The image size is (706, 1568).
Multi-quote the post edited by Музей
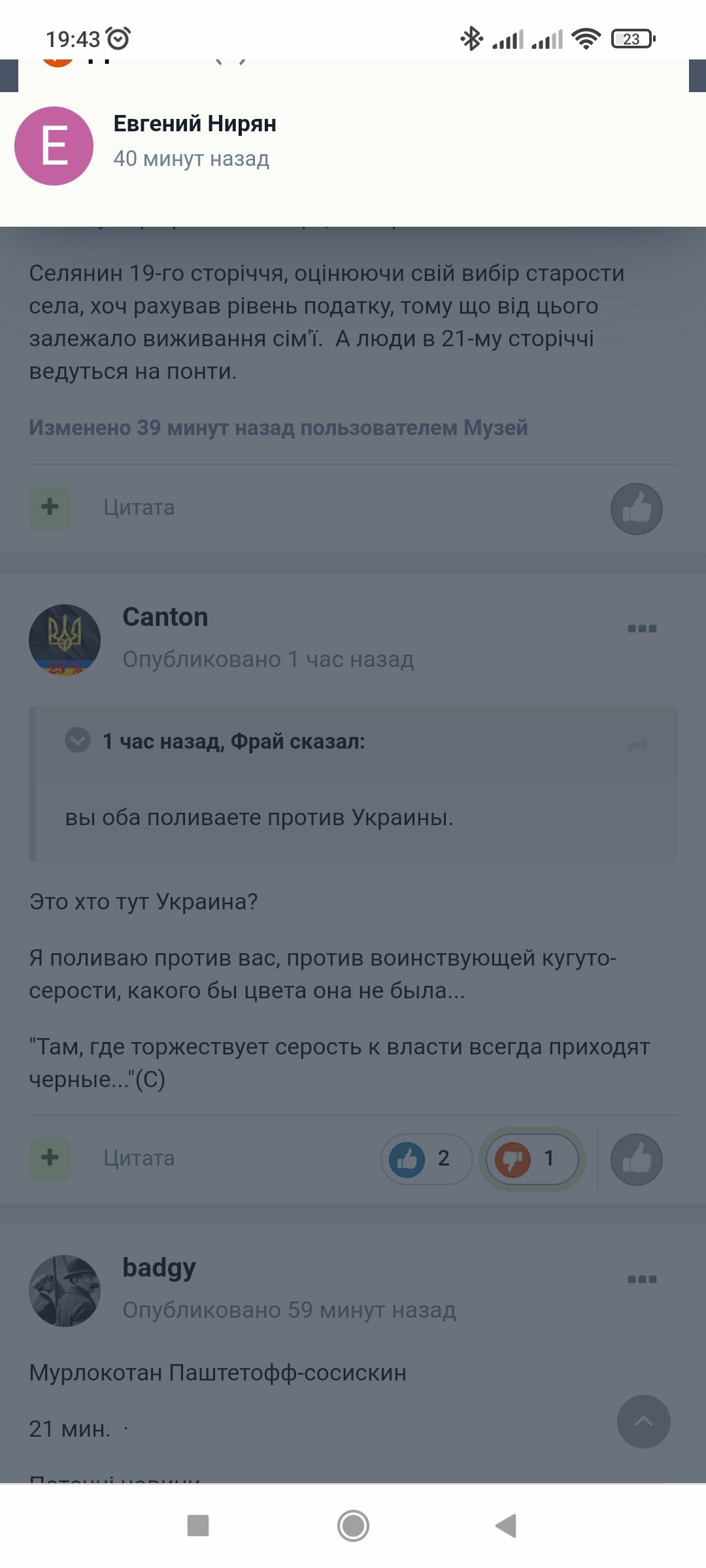coord(50,508)
